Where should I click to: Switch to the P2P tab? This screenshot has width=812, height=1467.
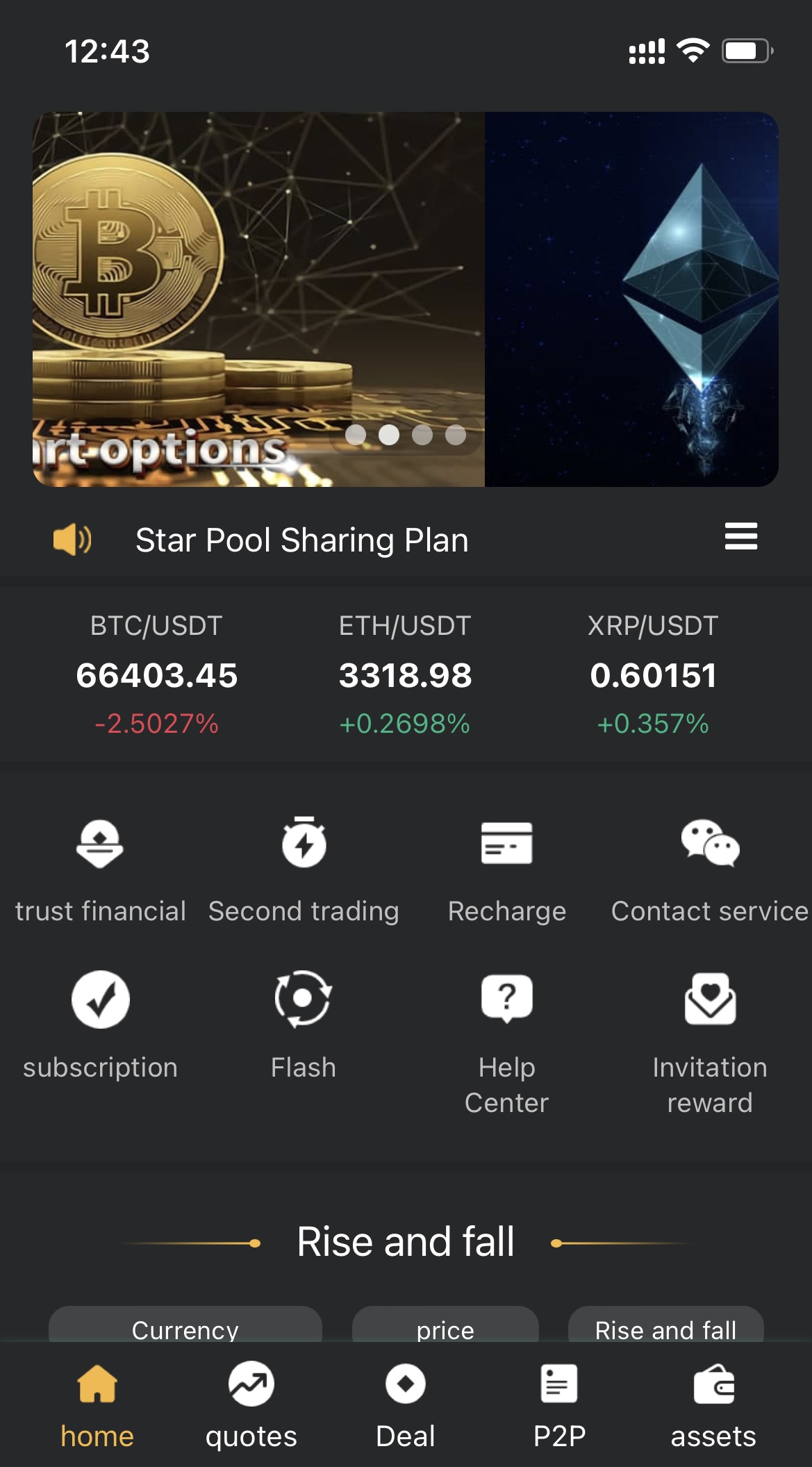(559, 1404)
